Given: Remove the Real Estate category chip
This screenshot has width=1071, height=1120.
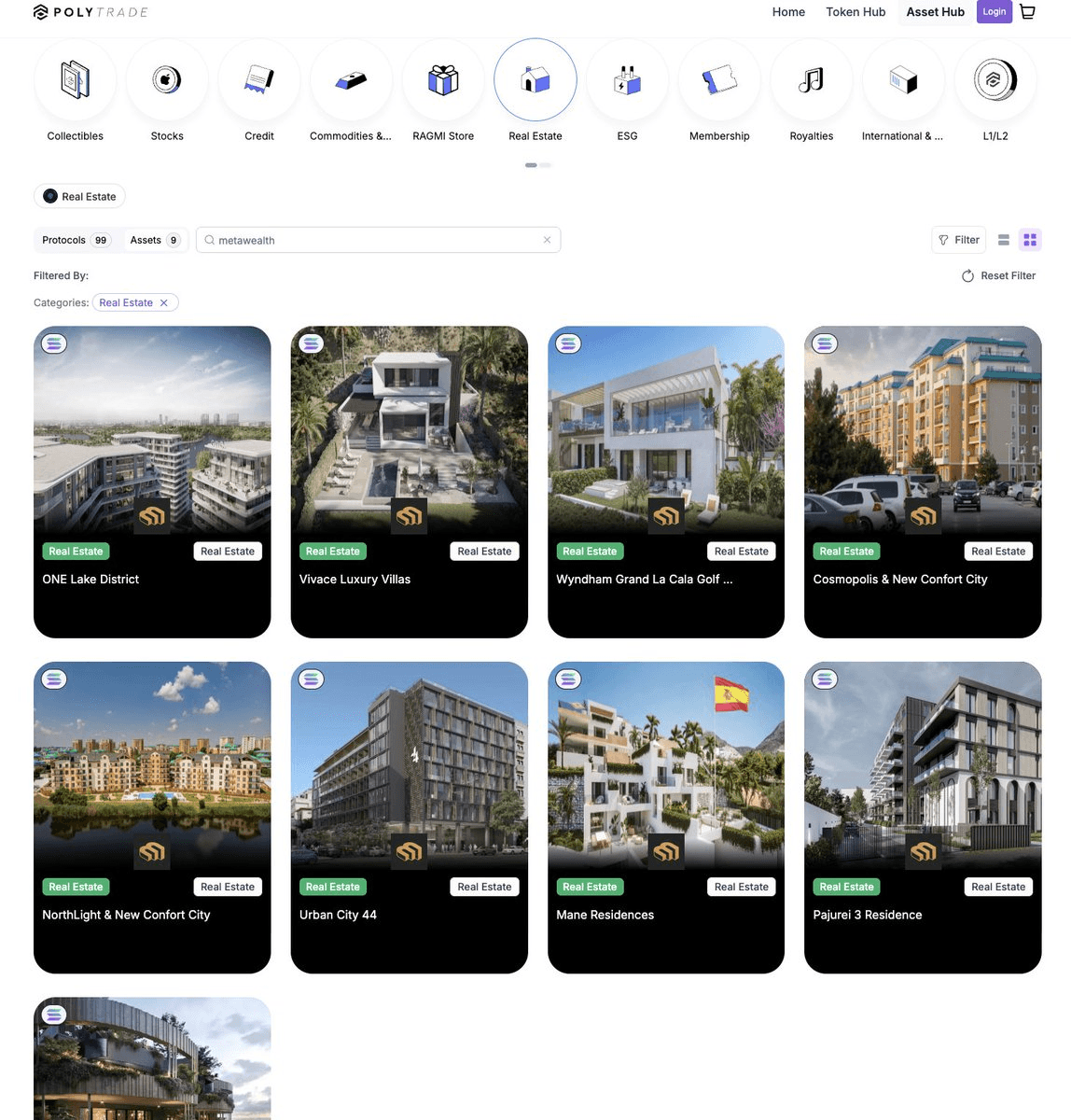Looking at the screenshot, I should tap(164, 302).
